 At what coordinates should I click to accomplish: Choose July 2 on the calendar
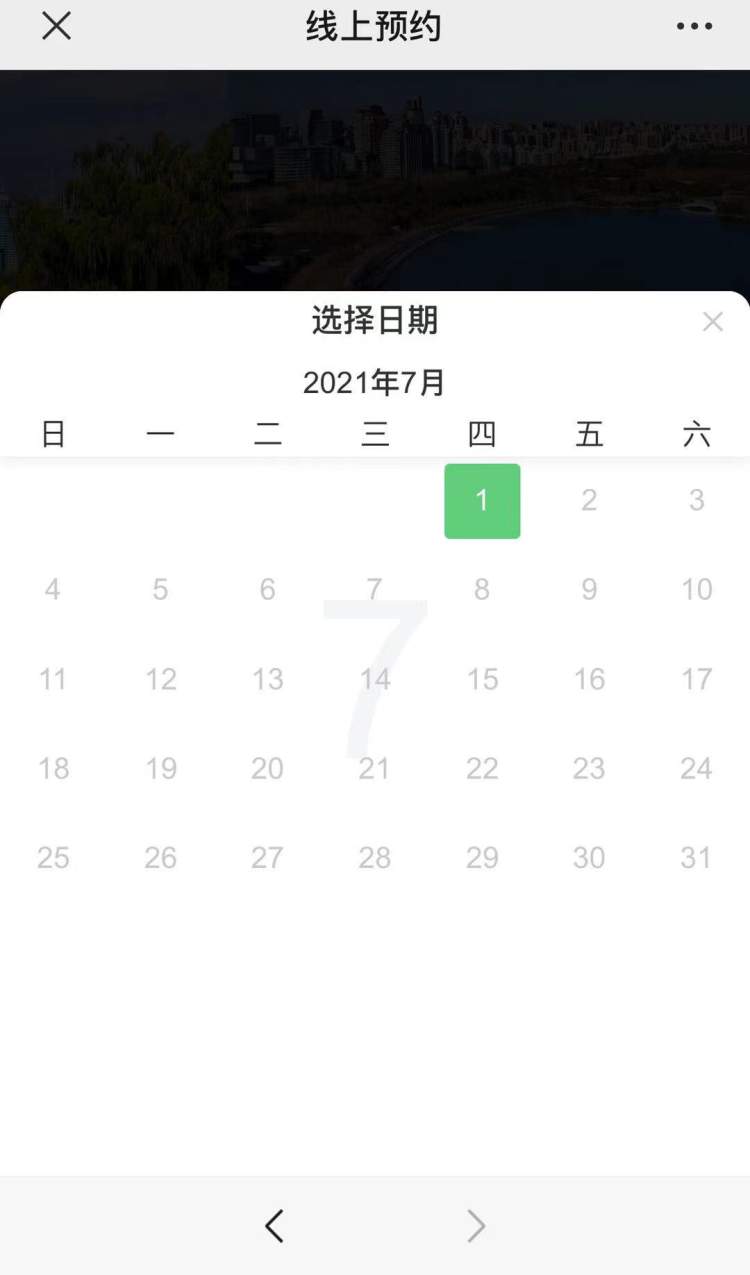[x=589, y=500]
